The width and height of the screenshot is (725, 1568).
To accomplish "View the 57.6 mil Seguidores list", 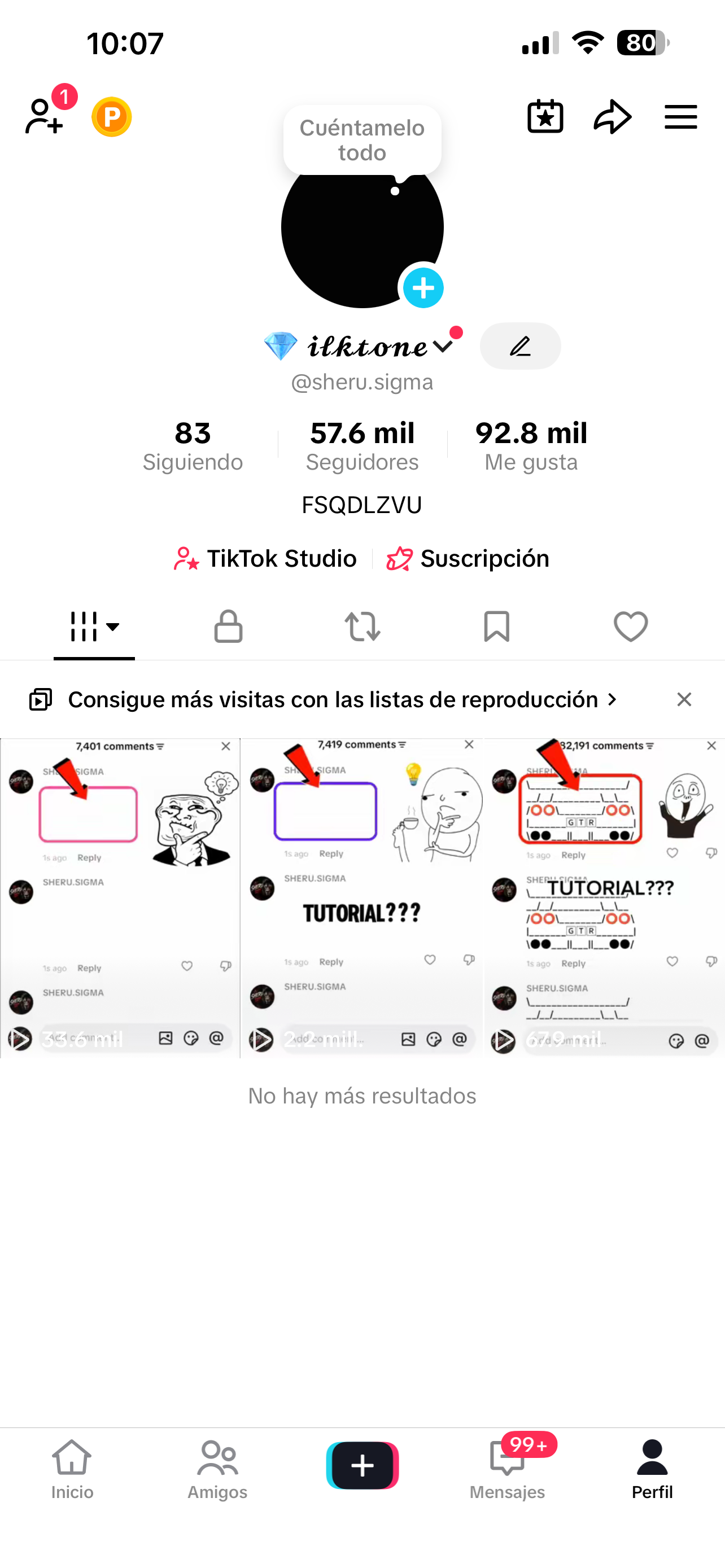I will pos(362,445).
